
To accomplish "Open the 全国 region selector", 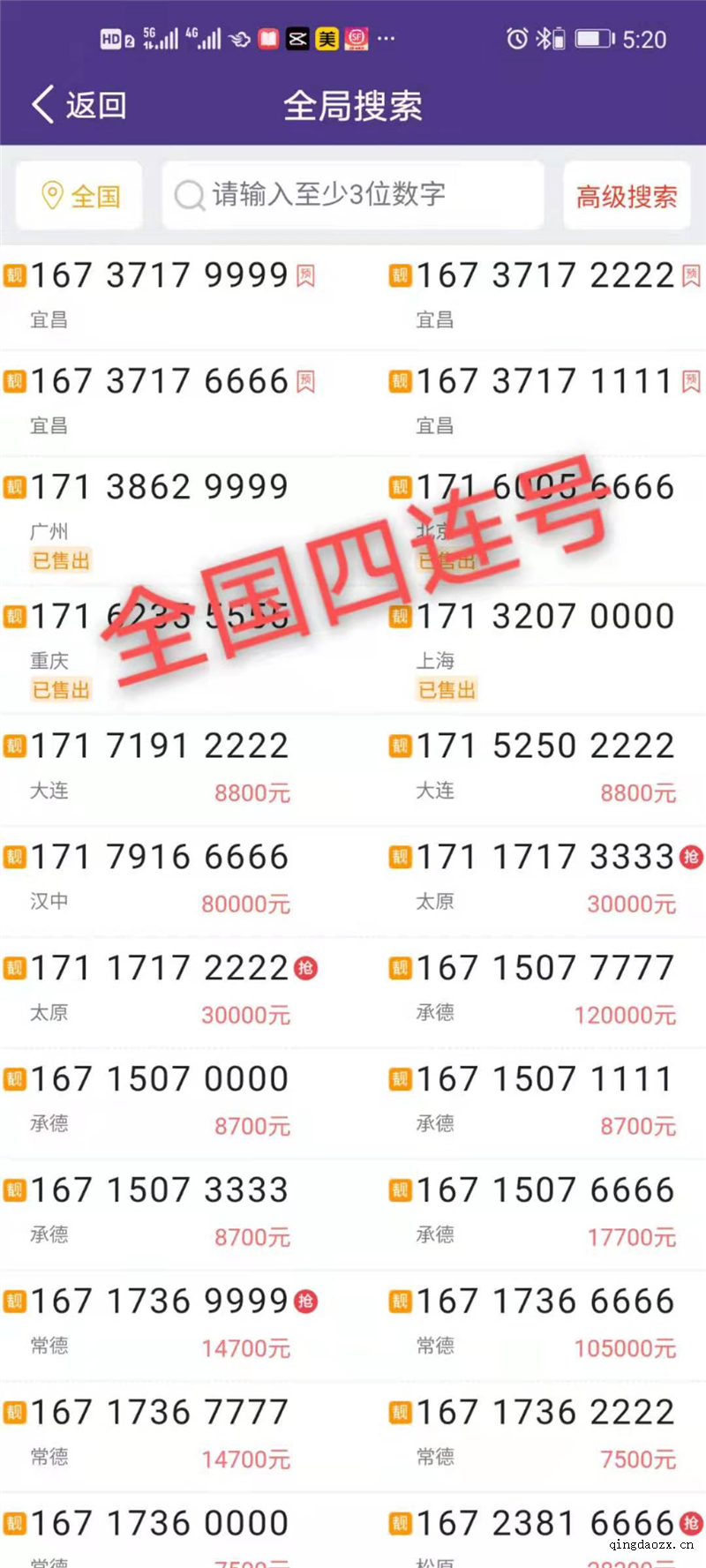I will (79, 195).
